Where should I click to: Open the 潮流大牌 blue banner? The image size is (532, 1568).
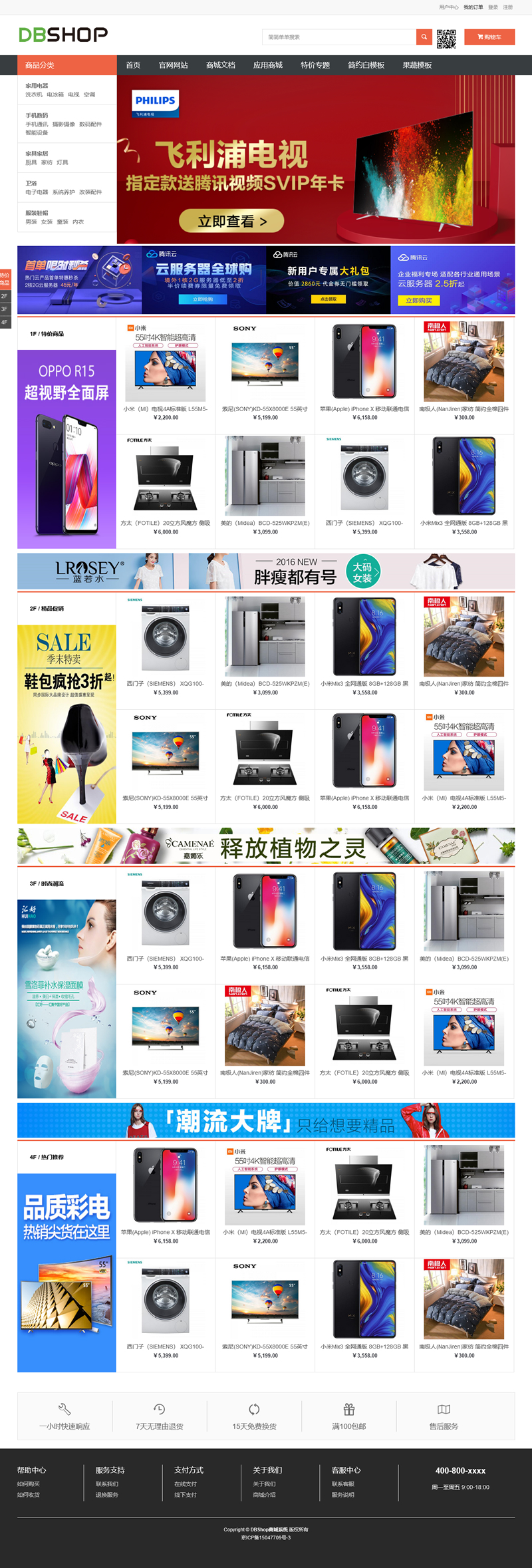(266, 1120)
